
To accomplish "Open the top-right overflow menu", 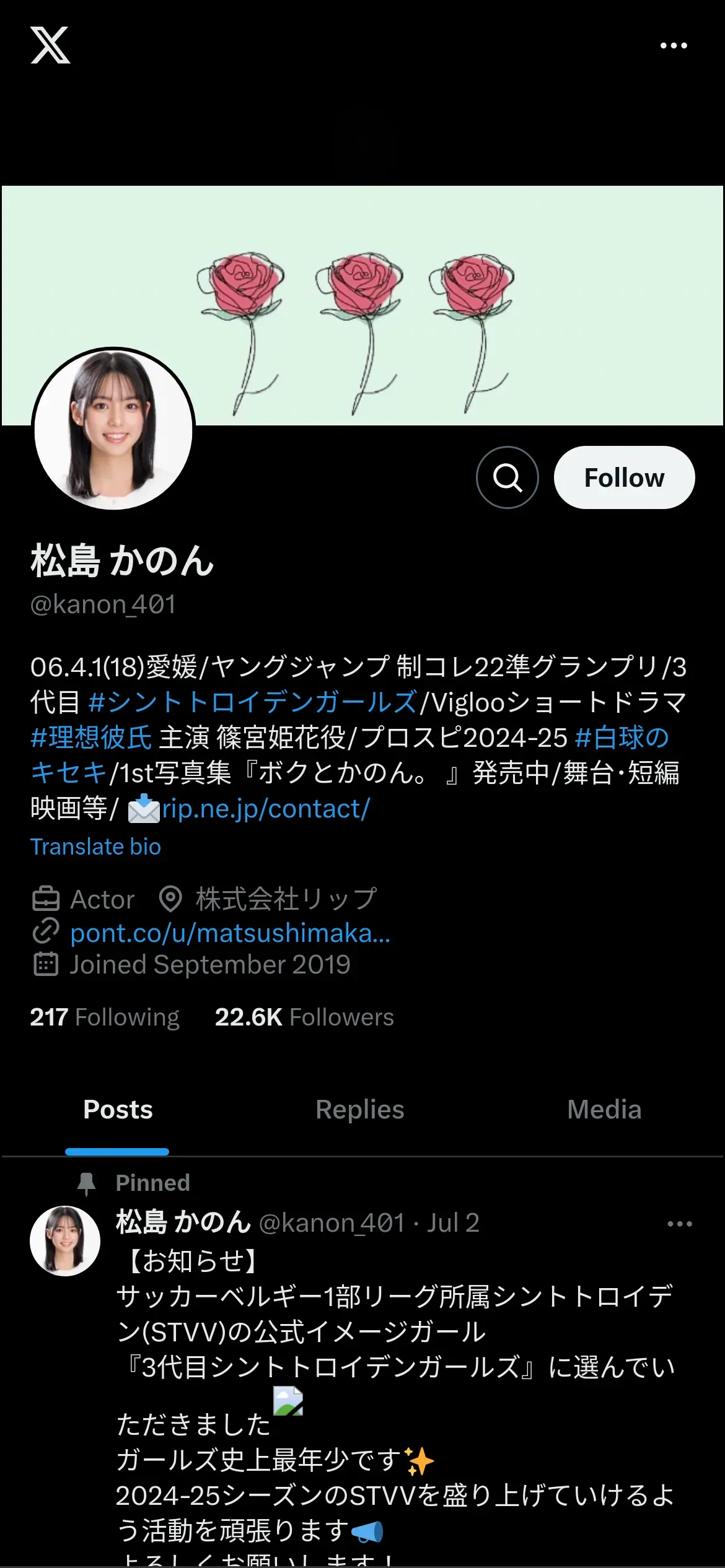I will tap(673, 46).
